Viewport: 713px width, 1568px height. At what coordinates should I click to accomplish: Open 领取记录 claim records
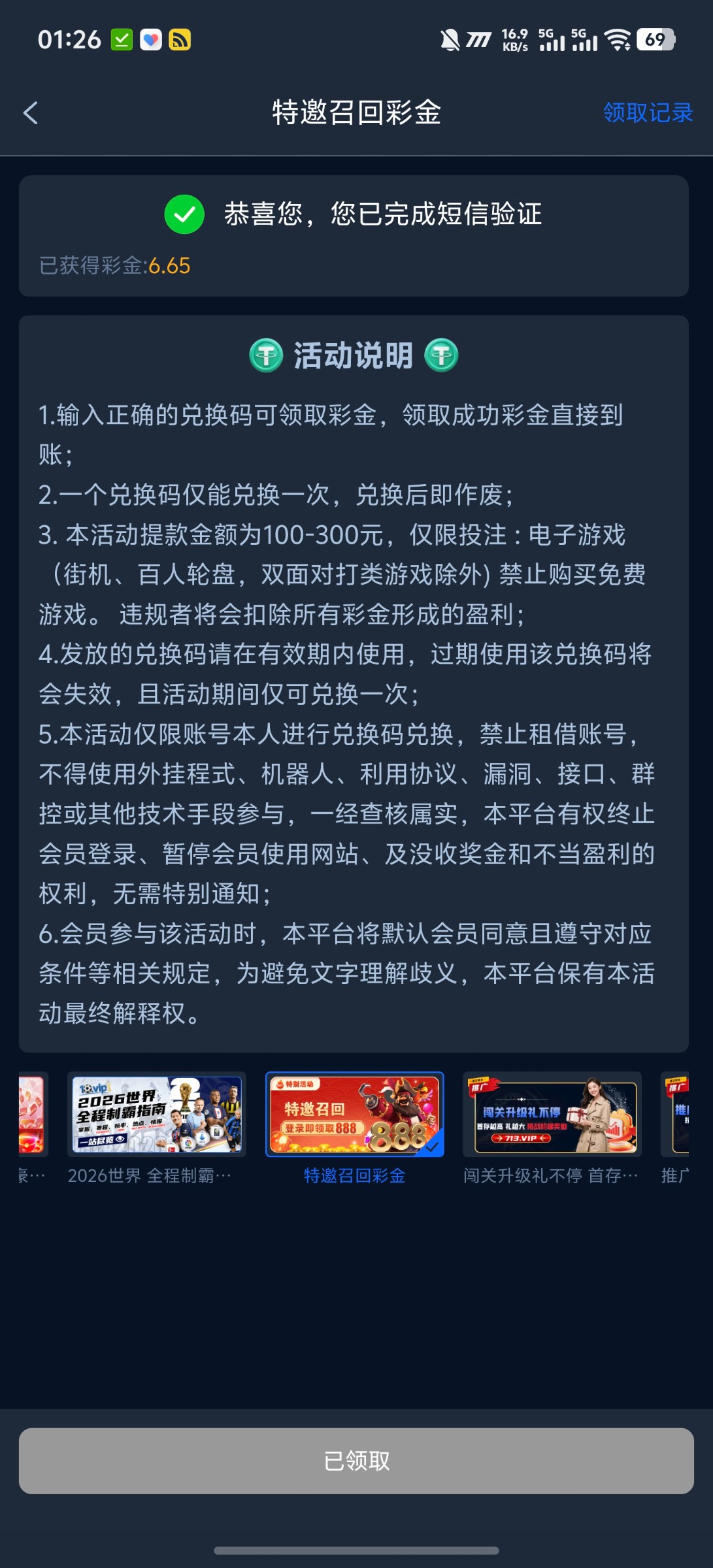coord(647,112)
